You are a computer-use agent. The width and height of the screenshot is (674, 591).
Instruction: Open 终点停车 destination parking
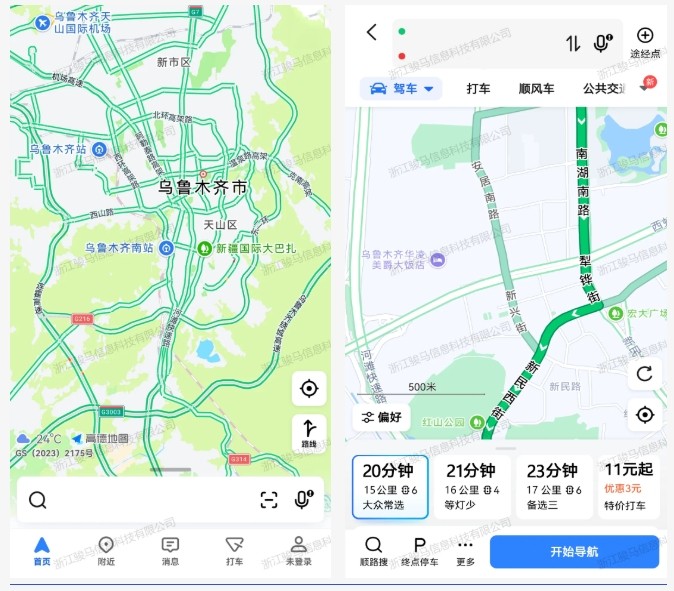click(x=420, y=551)
